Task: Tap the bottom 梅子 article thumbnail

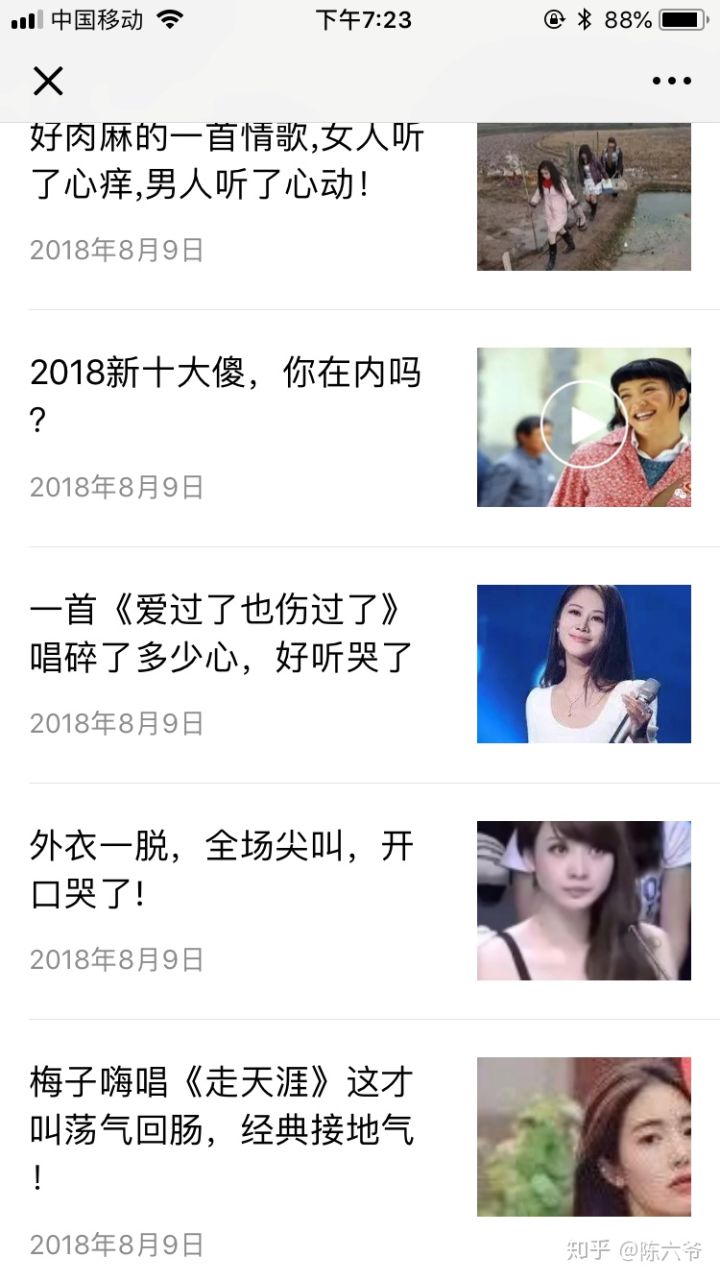Action: (x=584, y=1136)
